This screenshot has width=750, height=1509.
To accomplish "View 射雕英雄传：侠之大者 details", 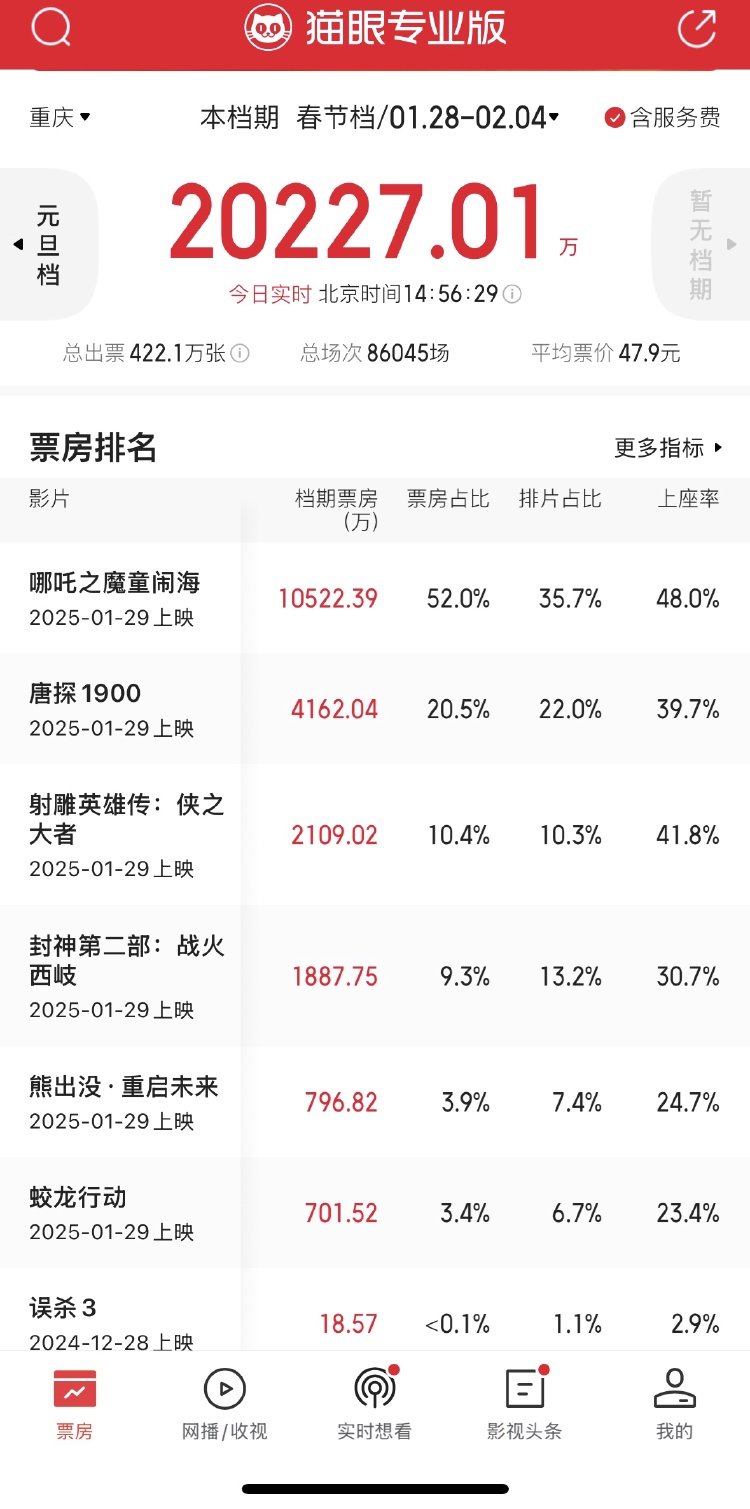I will click(375, 835).
